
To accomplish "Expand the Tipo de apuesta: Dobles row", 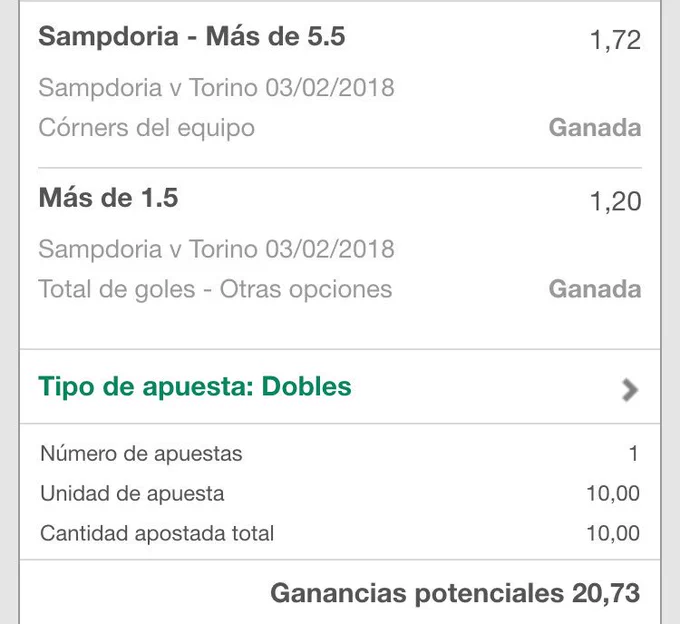I will coord(340,386).
